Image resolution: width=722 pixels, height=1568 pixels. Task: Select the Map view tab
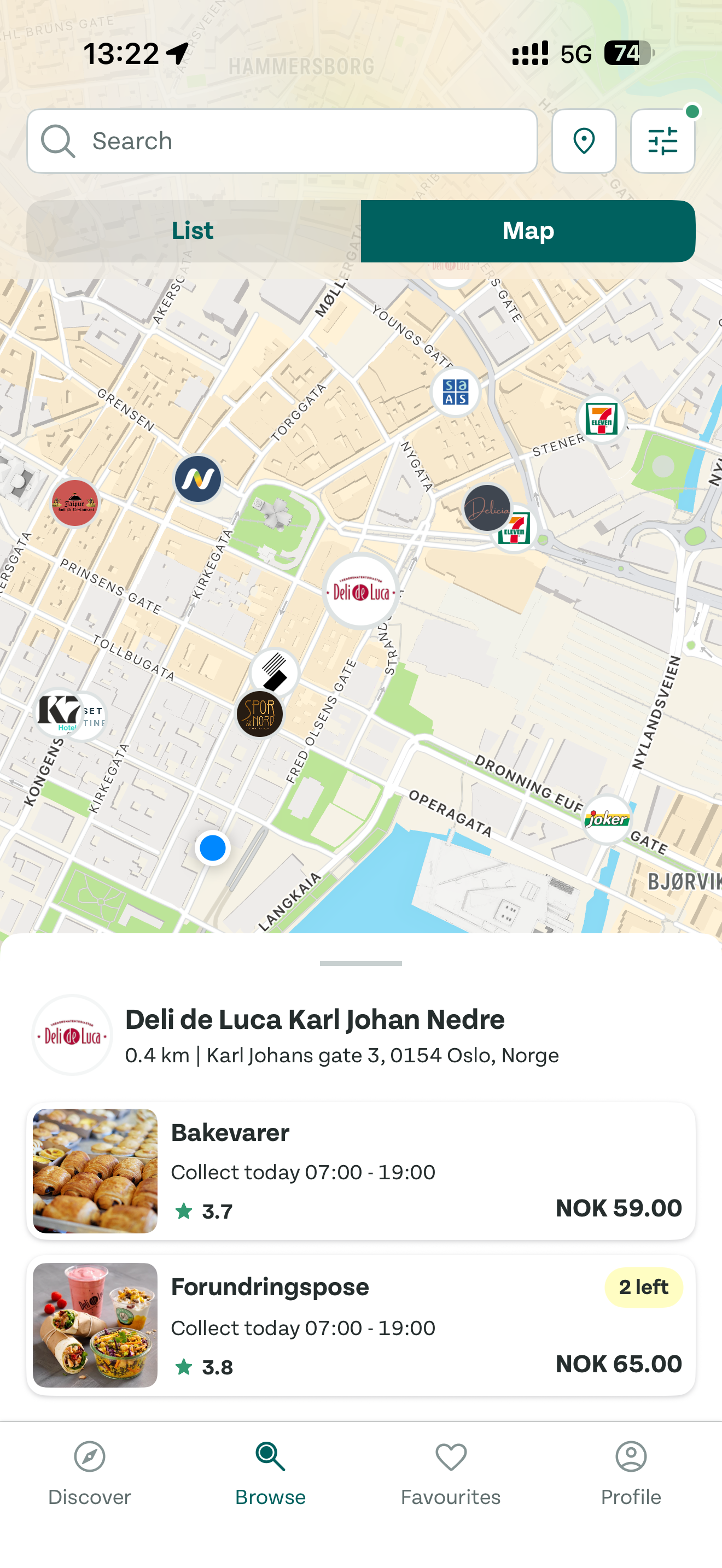[x=528, y=231]
